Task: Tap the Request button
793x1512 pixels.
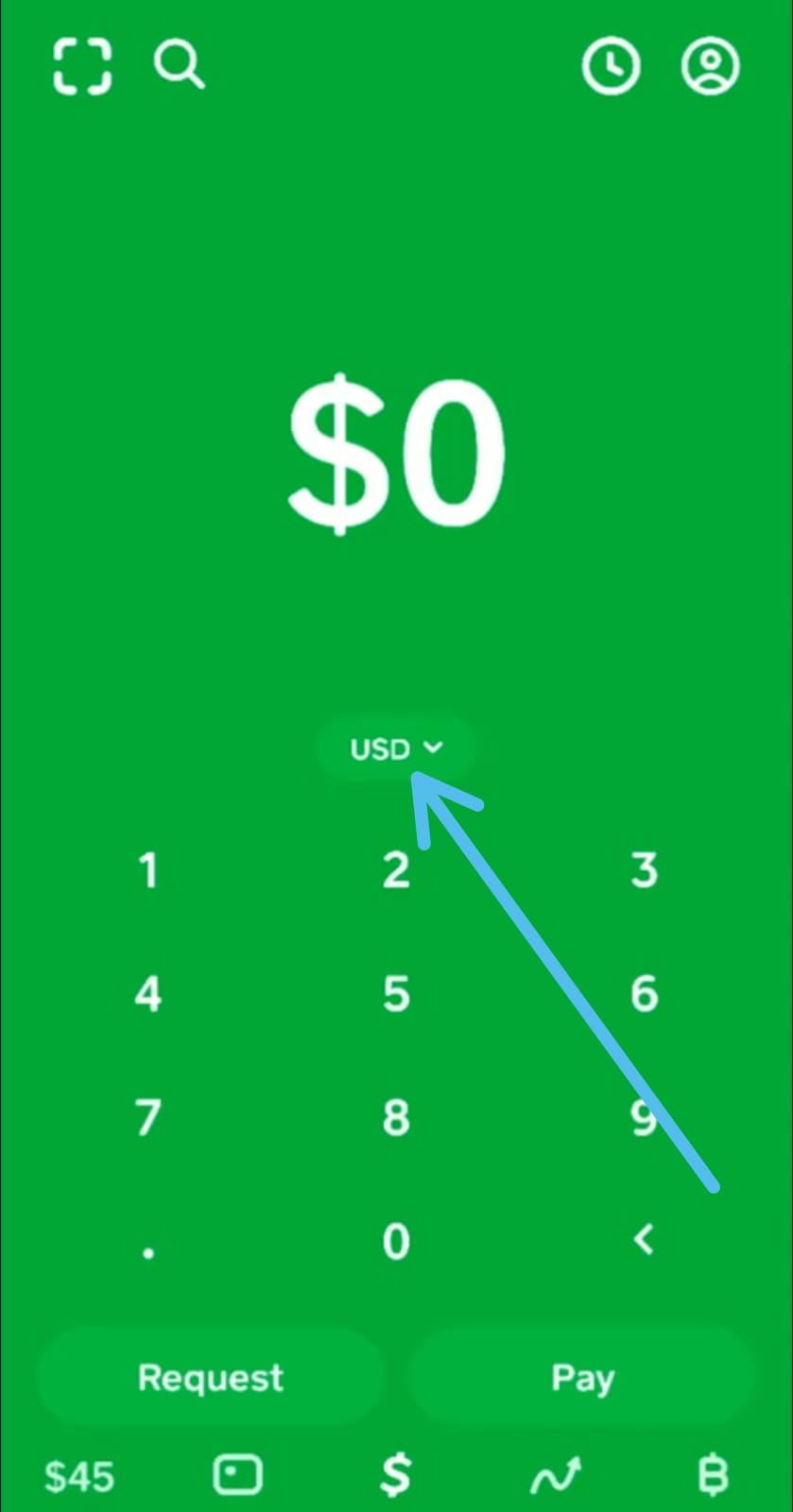Action: [210, 1377]
